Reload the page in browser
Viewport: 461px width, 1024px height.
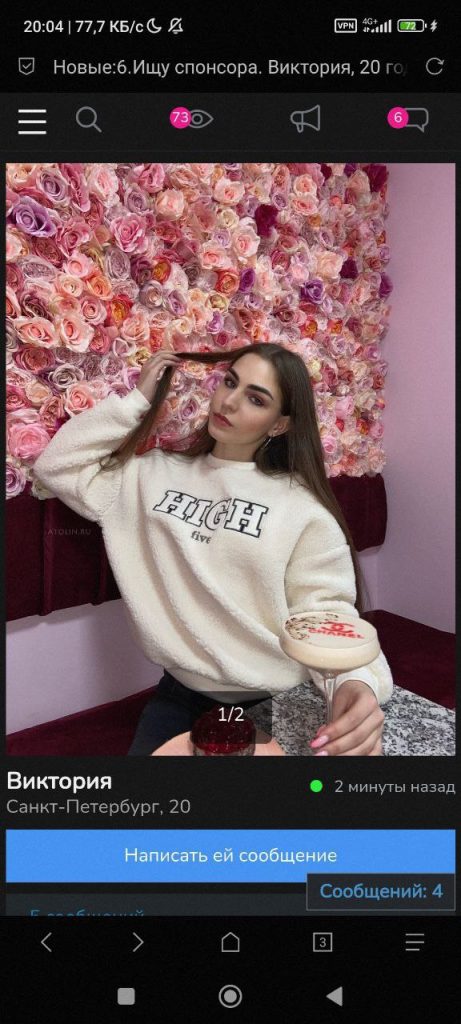tap(434, 67)
